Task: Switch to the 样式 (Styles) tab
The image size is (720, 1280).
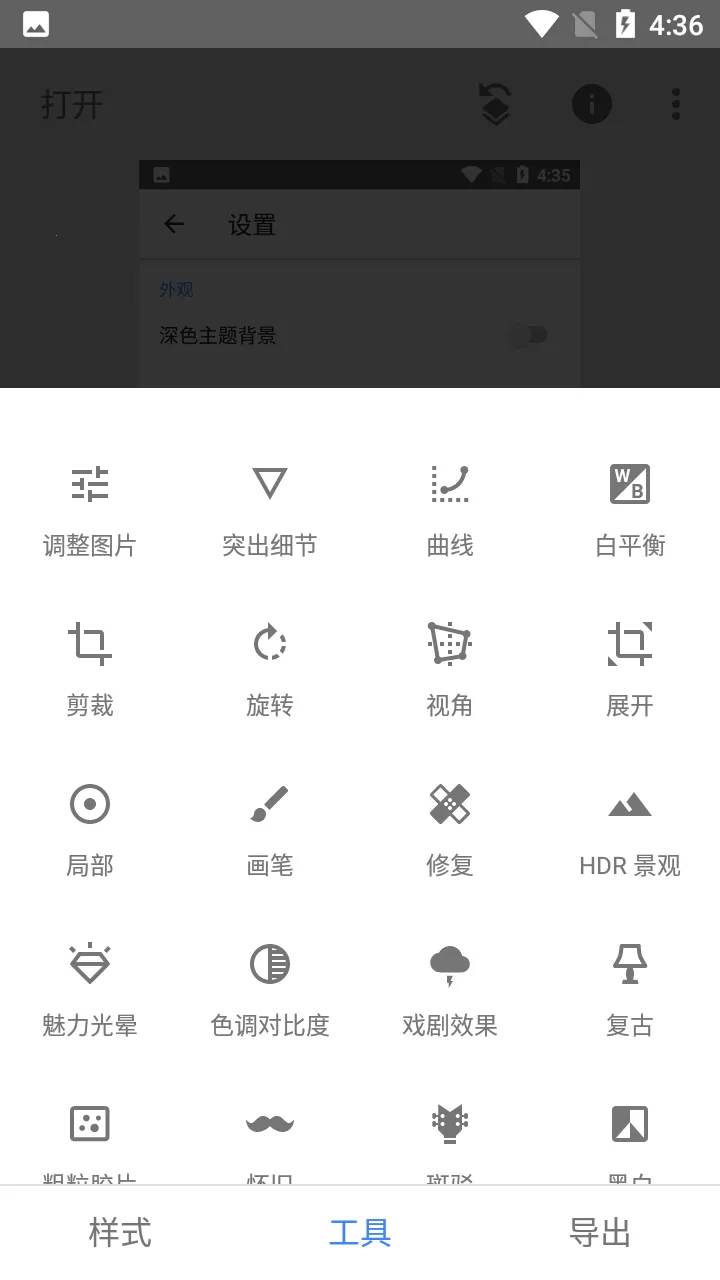Action: pyautogui.click(x=119, y=1233)
